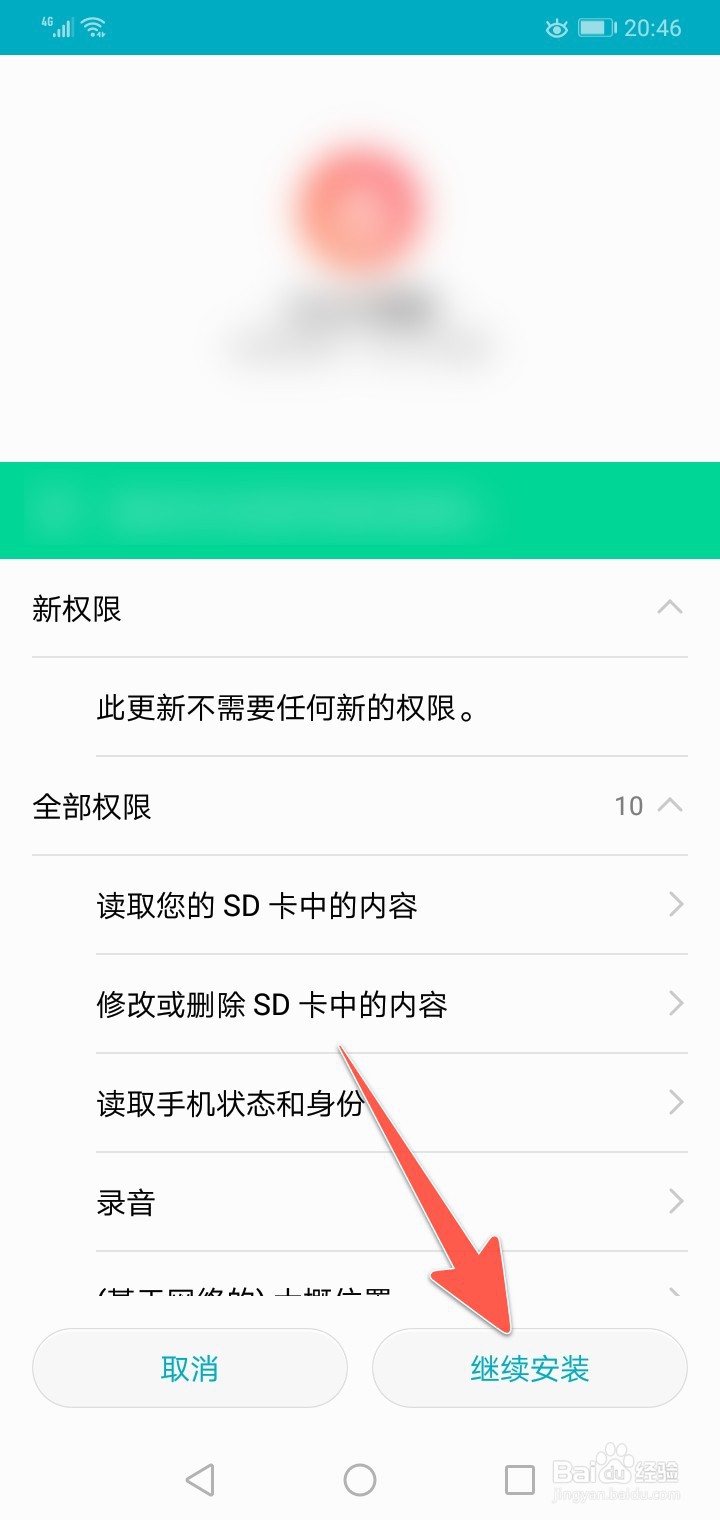Open details of 修改或删除 SD 卡中的内容
The height and width of the screenshot is (1520, 720).
click(360, 1004)
